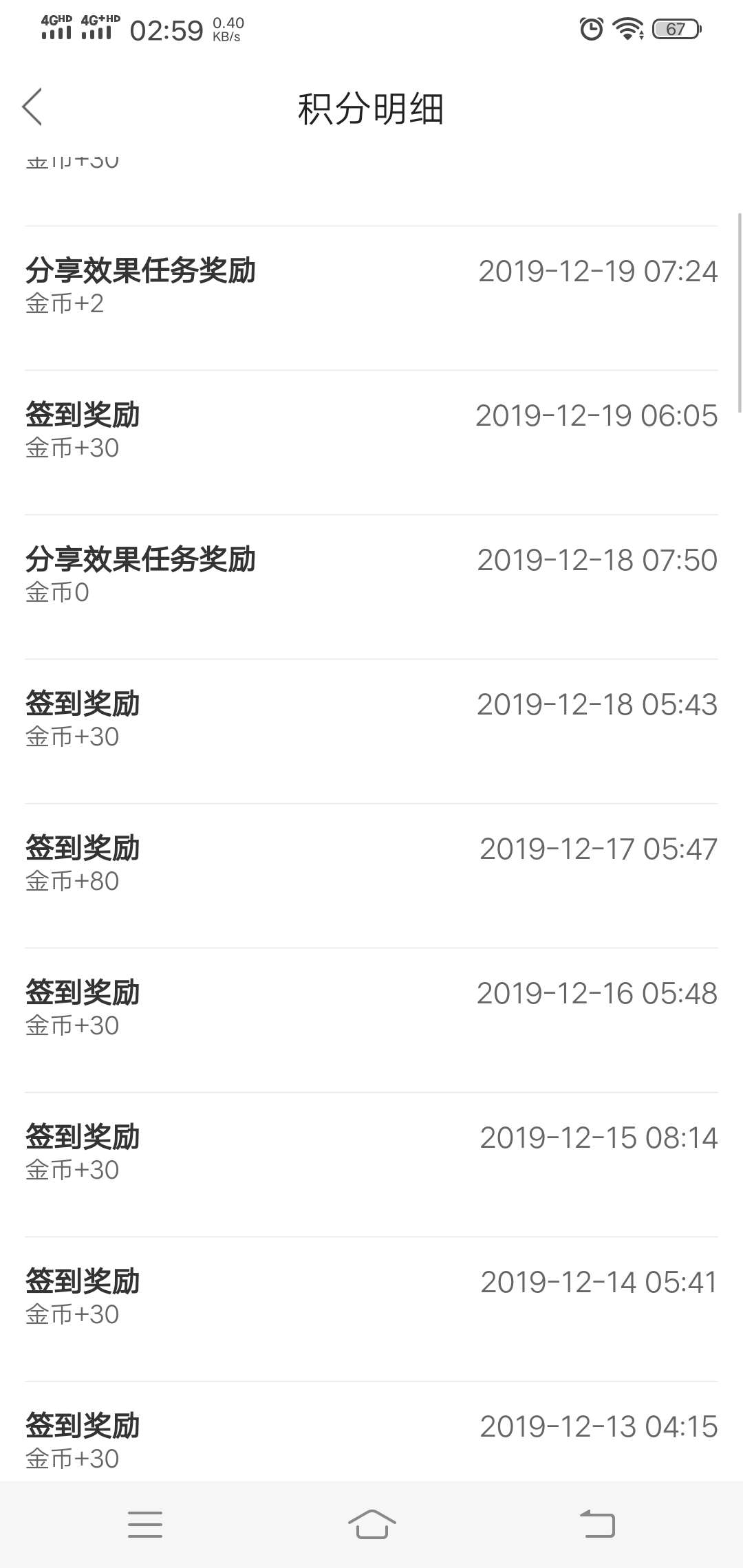Open recent apps from navigation bar
The width and height of the screenshot is (743, 1568).
coord(145,1525)
